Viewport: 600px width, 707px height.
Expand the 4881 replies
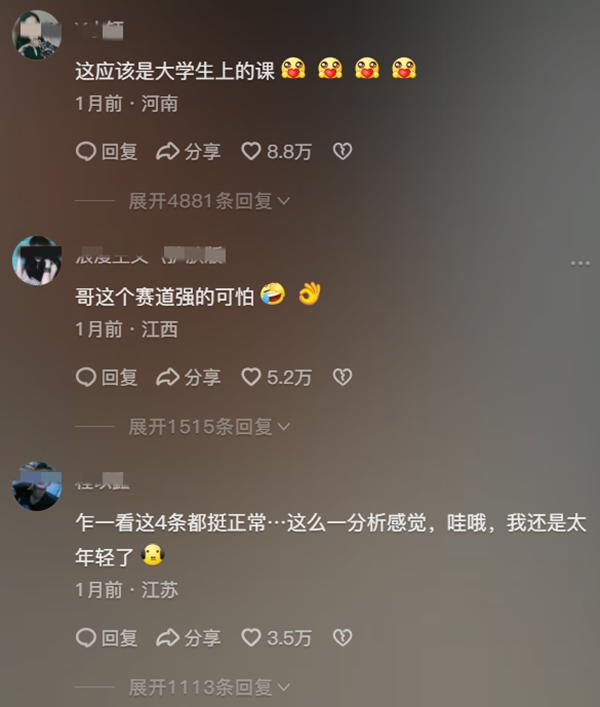pos(209,201)
